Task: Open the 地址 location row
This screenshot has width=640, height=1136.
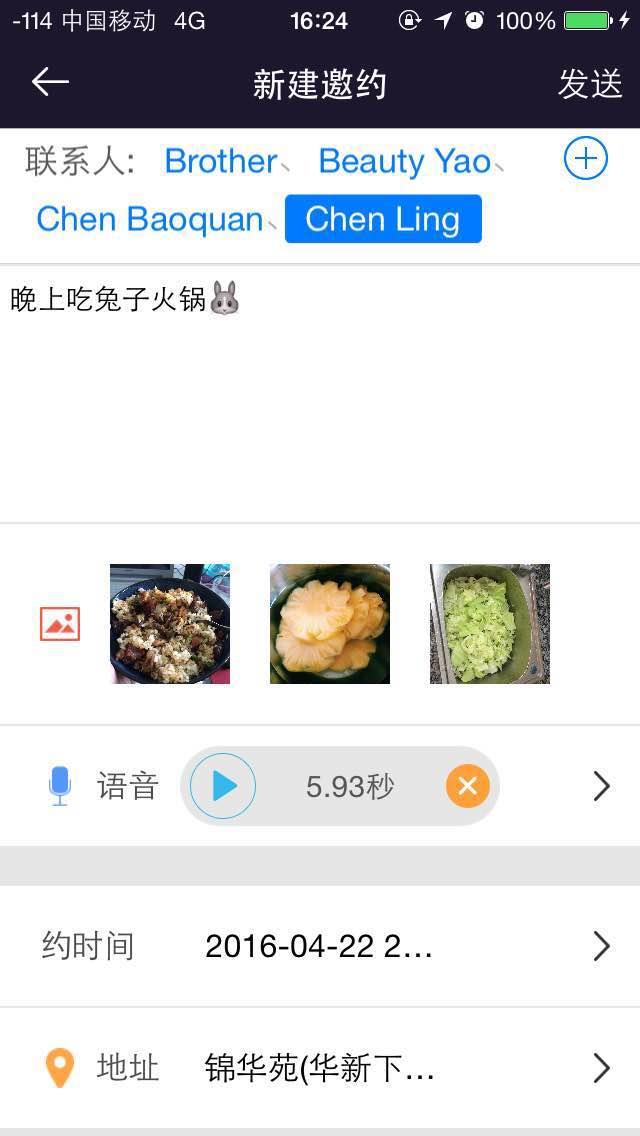Action: pyautogui.click(x=320, y=1068)
